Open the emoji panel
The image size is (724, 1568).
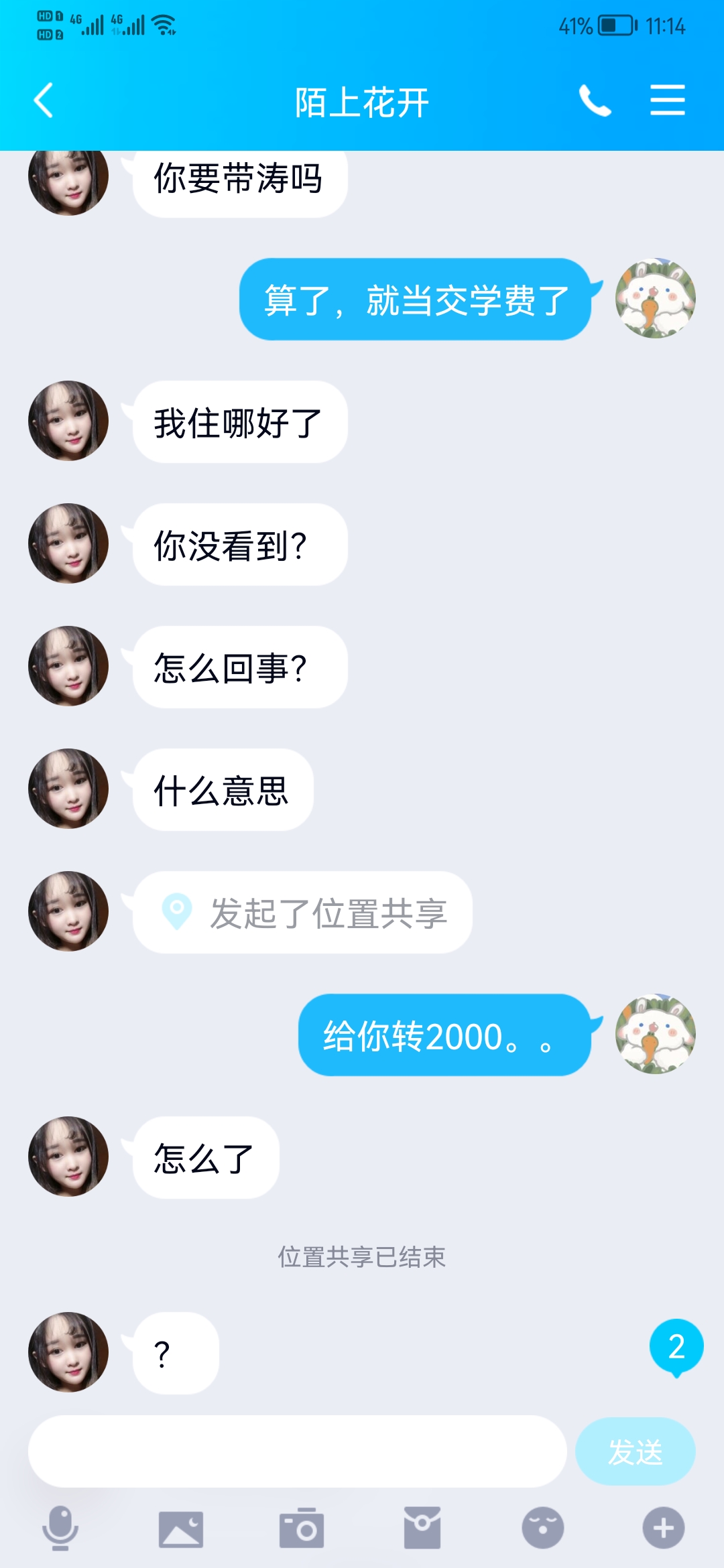click(x=543, y=1528)
